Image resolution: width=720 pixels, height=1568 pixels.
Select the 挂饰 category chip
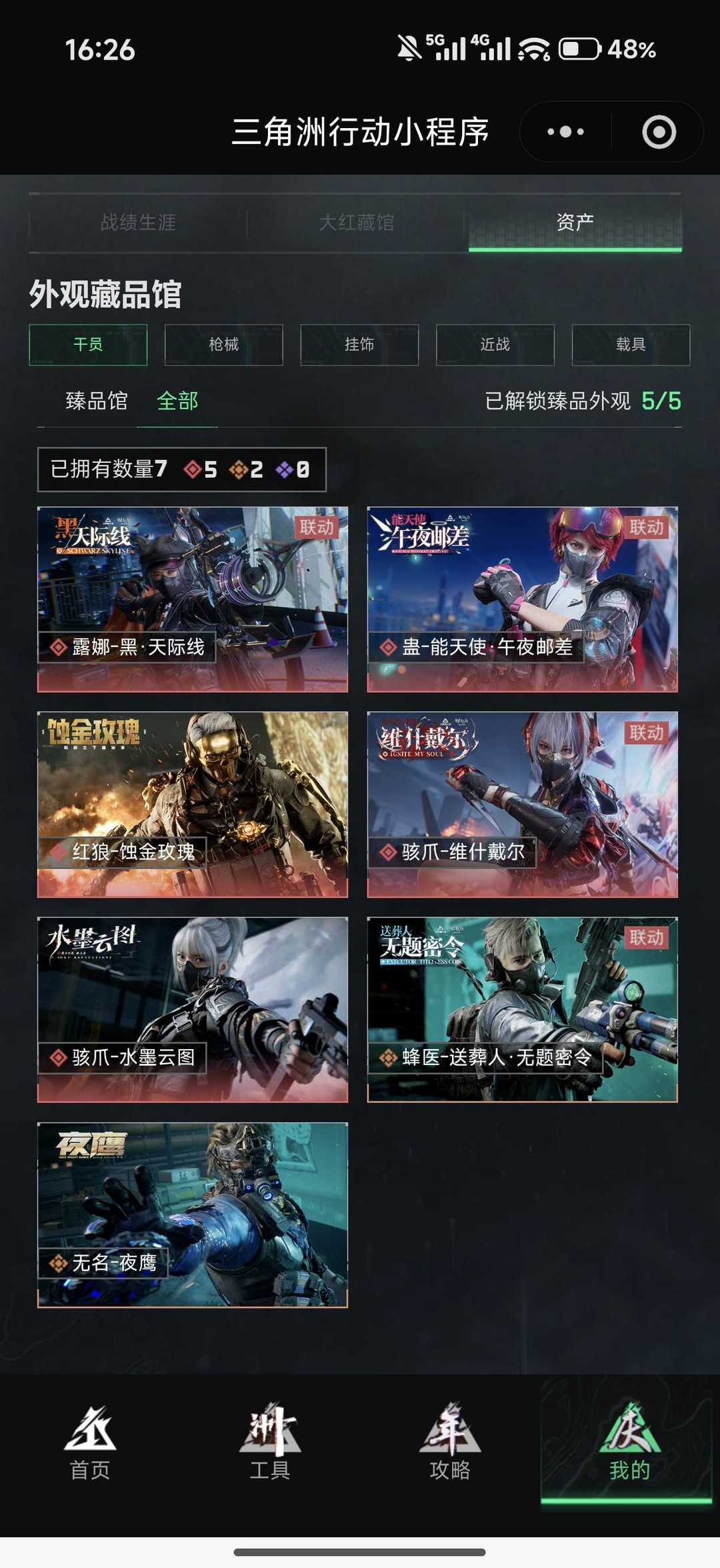click(359, 345)
